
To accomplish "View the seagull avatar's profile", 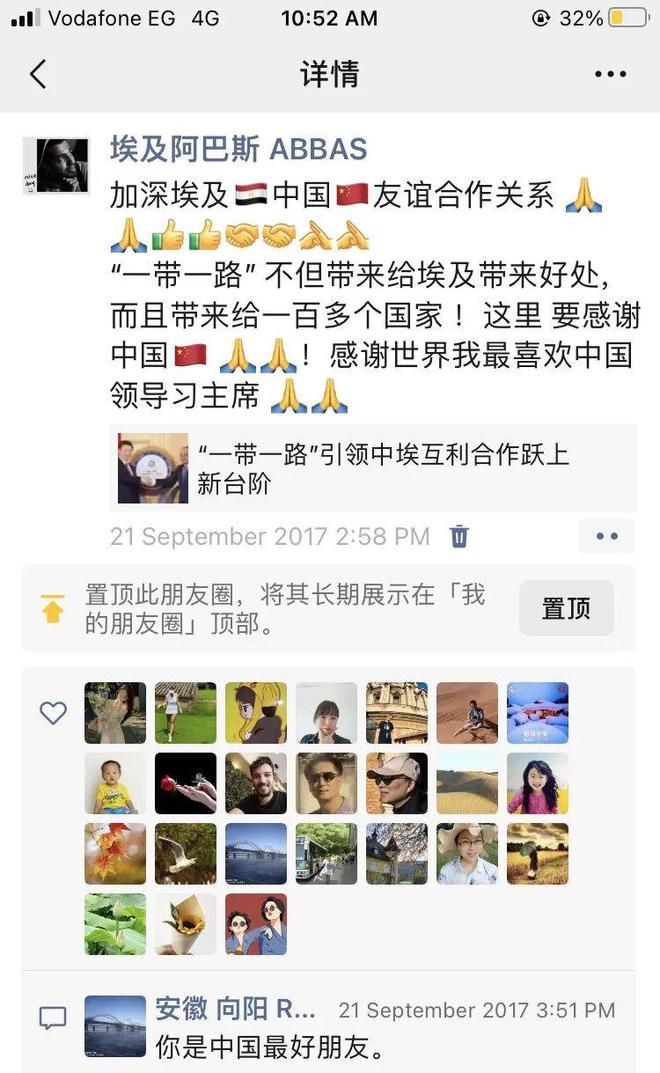I will (x=186, y=854).
